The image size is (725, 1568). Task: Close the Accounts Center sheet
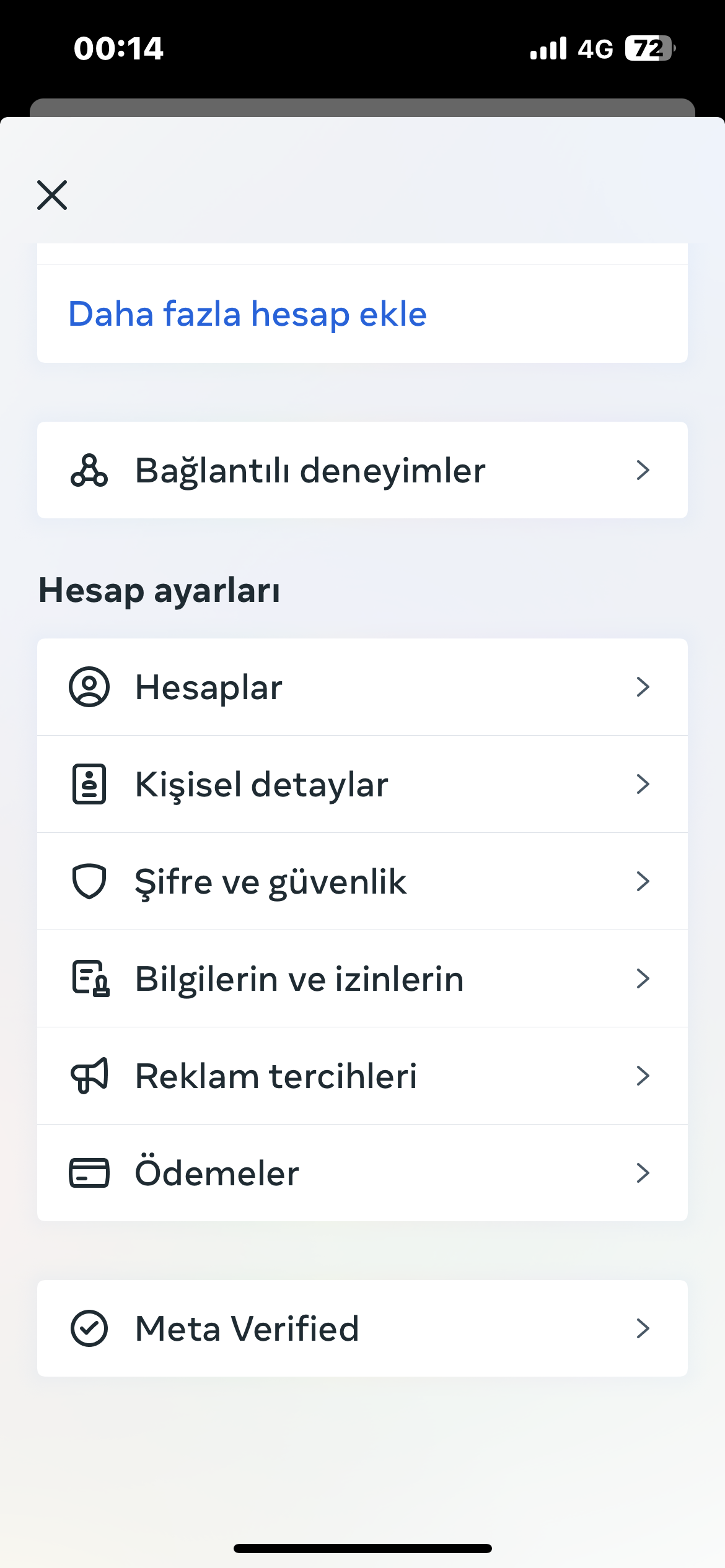click(52, 195)
